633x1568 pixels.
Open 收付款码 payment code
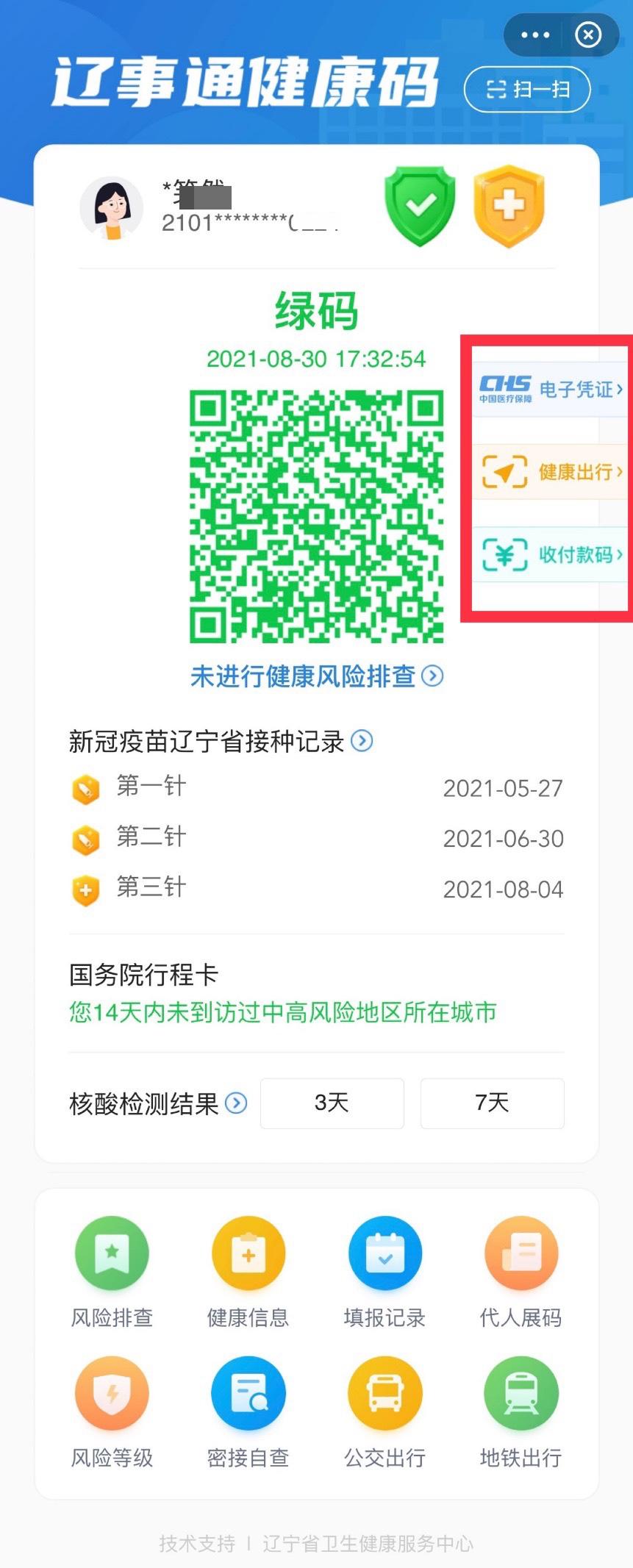point(551,554)
